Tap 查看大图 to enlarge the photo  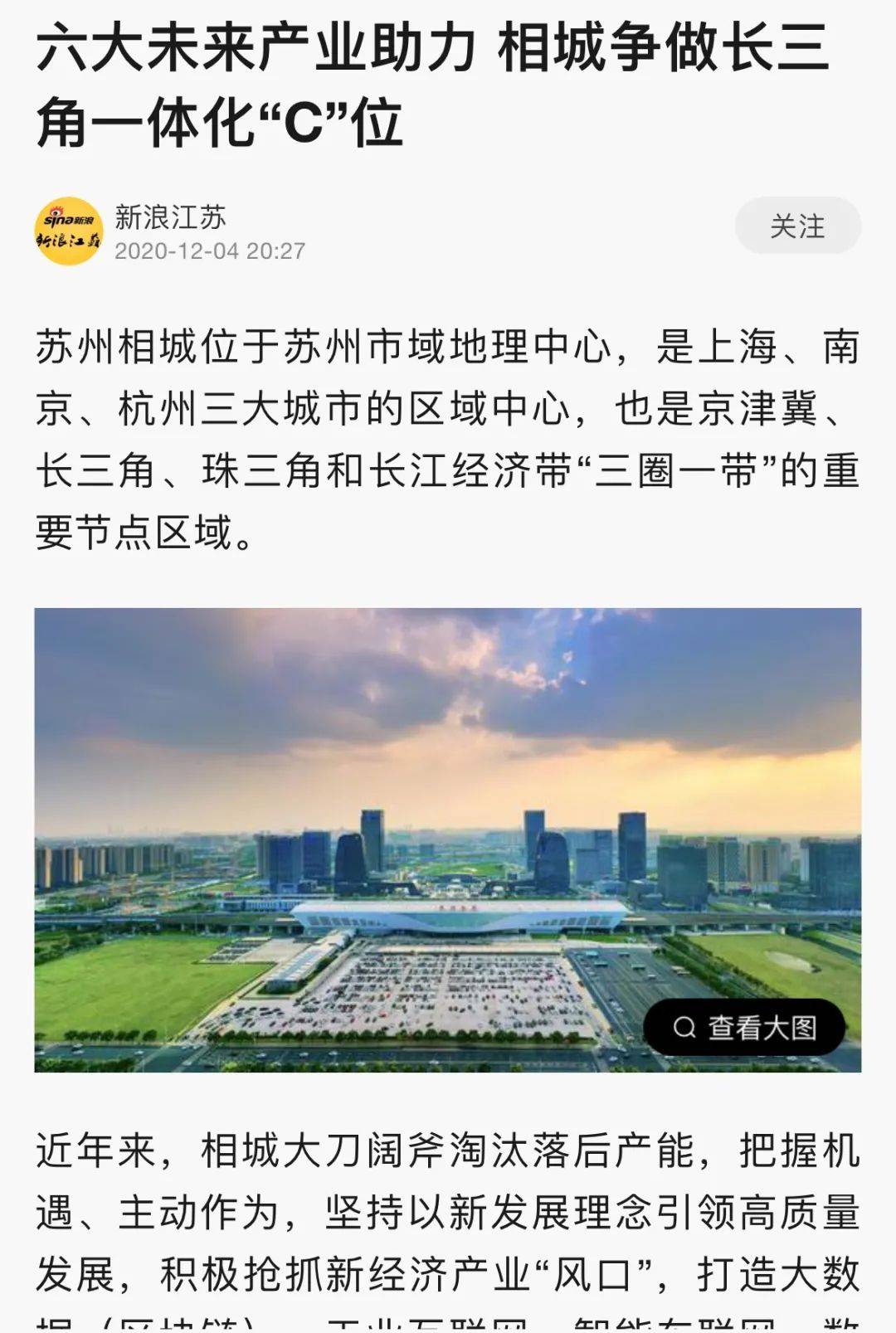point(744,1028)
